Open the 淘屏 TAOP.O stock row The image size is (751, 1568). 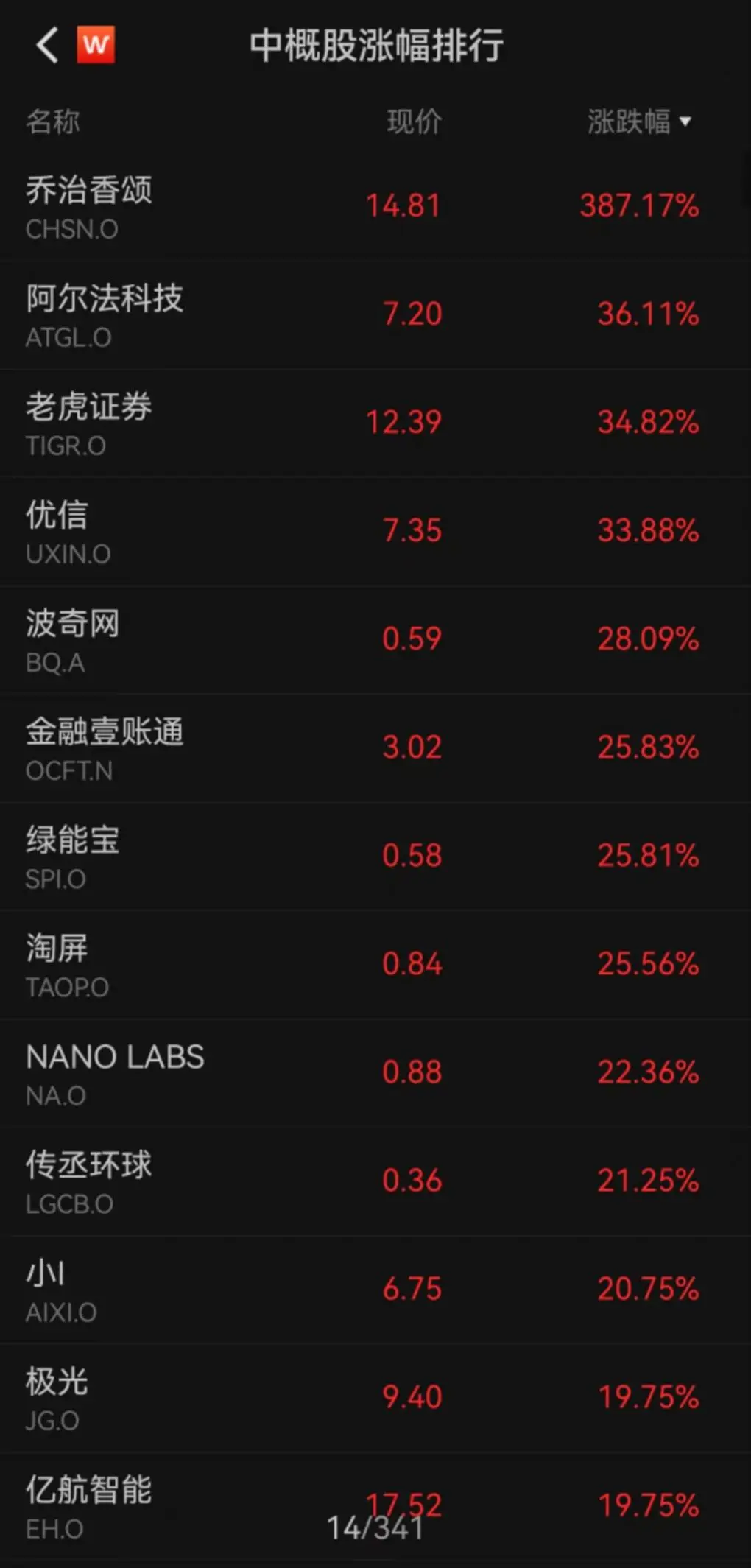point(375,964)
